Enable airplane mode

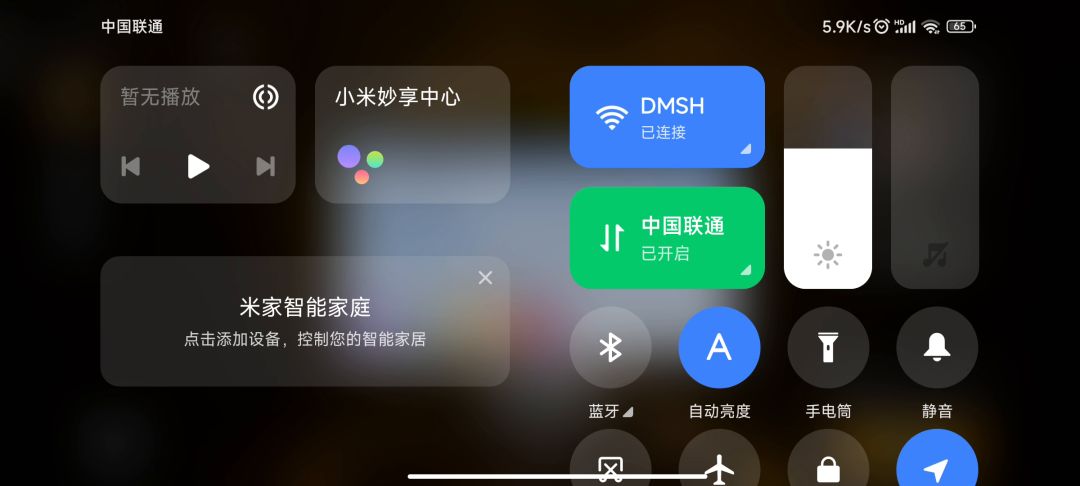click(x=719, y=465)
